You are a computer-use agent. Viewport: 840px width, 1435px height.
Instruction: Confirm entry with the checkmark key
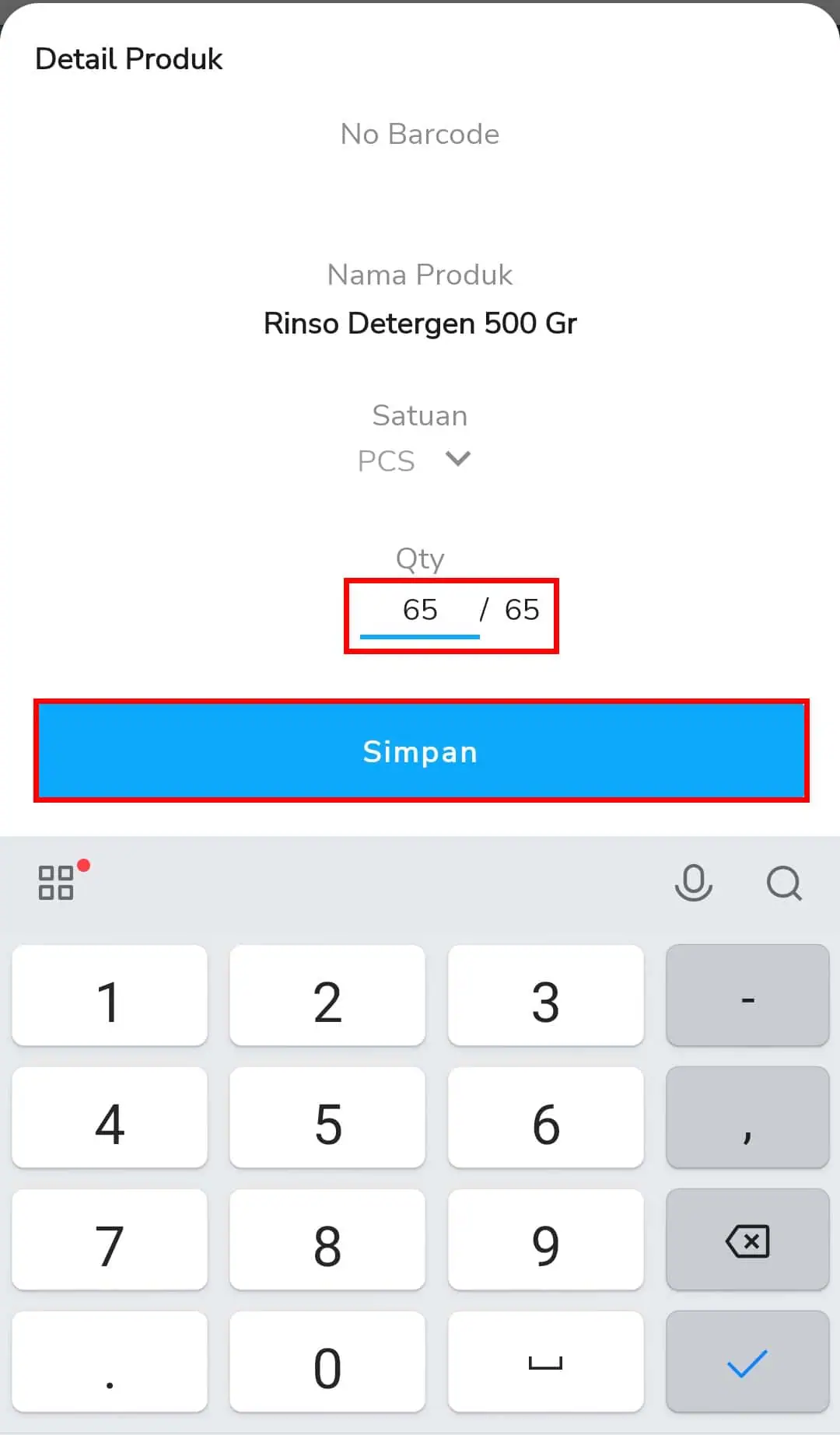[x=747, y=1362]
